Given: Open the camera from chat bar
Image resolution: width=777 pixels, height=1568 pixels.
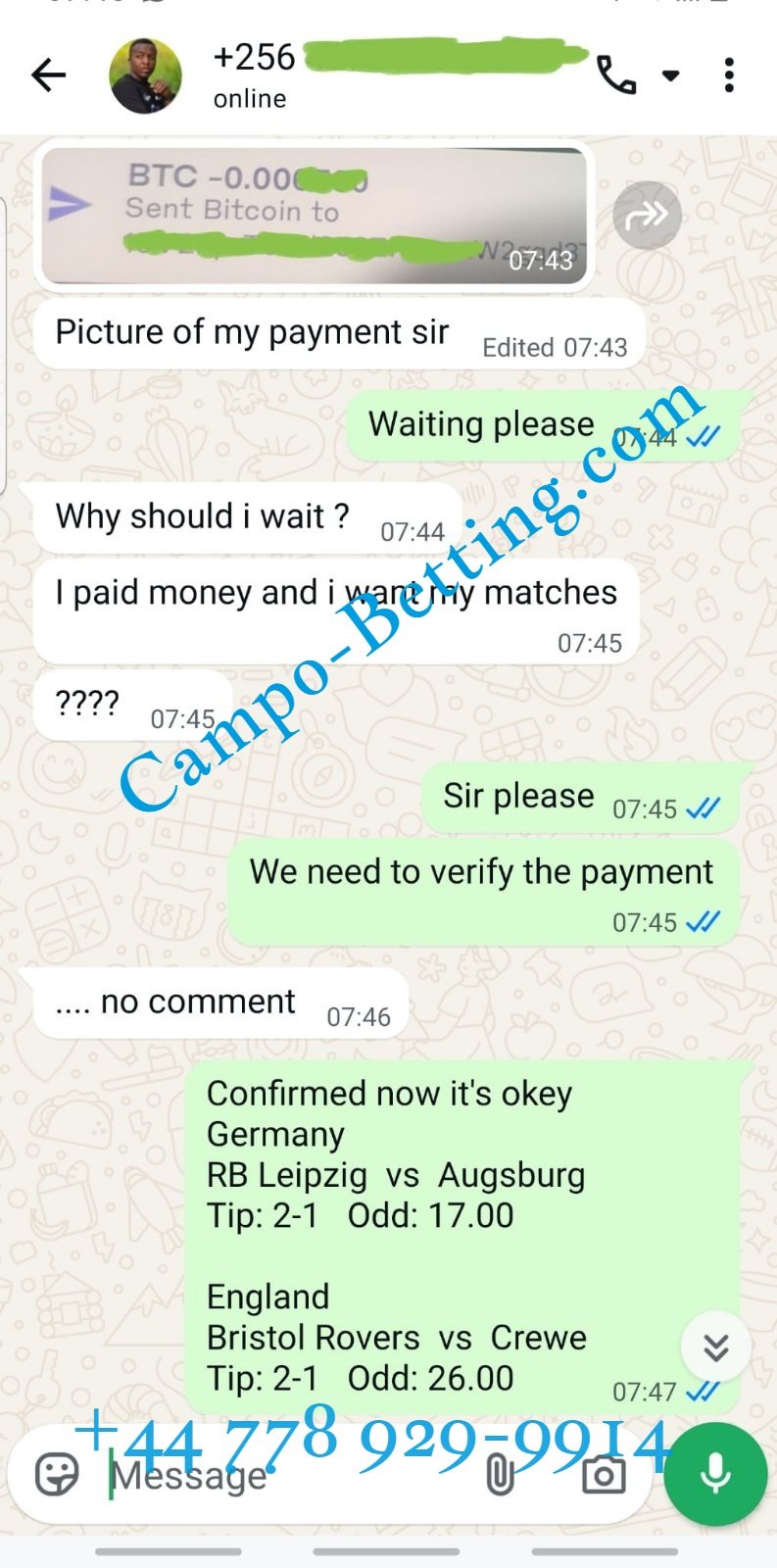Looking at the screenshot, I should click(x=603, y=1475).
